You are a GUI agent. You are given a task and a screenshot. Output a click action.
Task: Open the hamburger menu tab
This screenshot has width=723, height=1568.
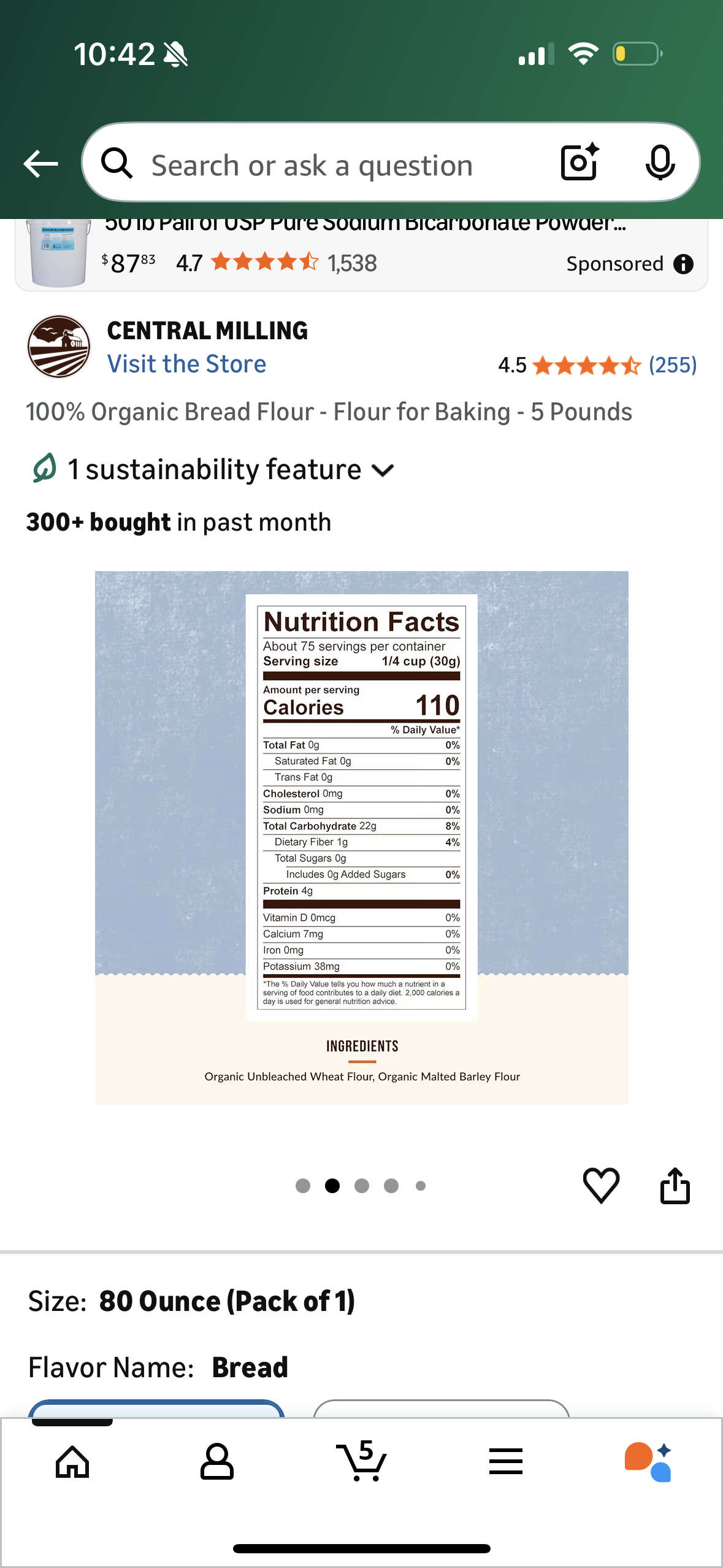point(506,1462)
